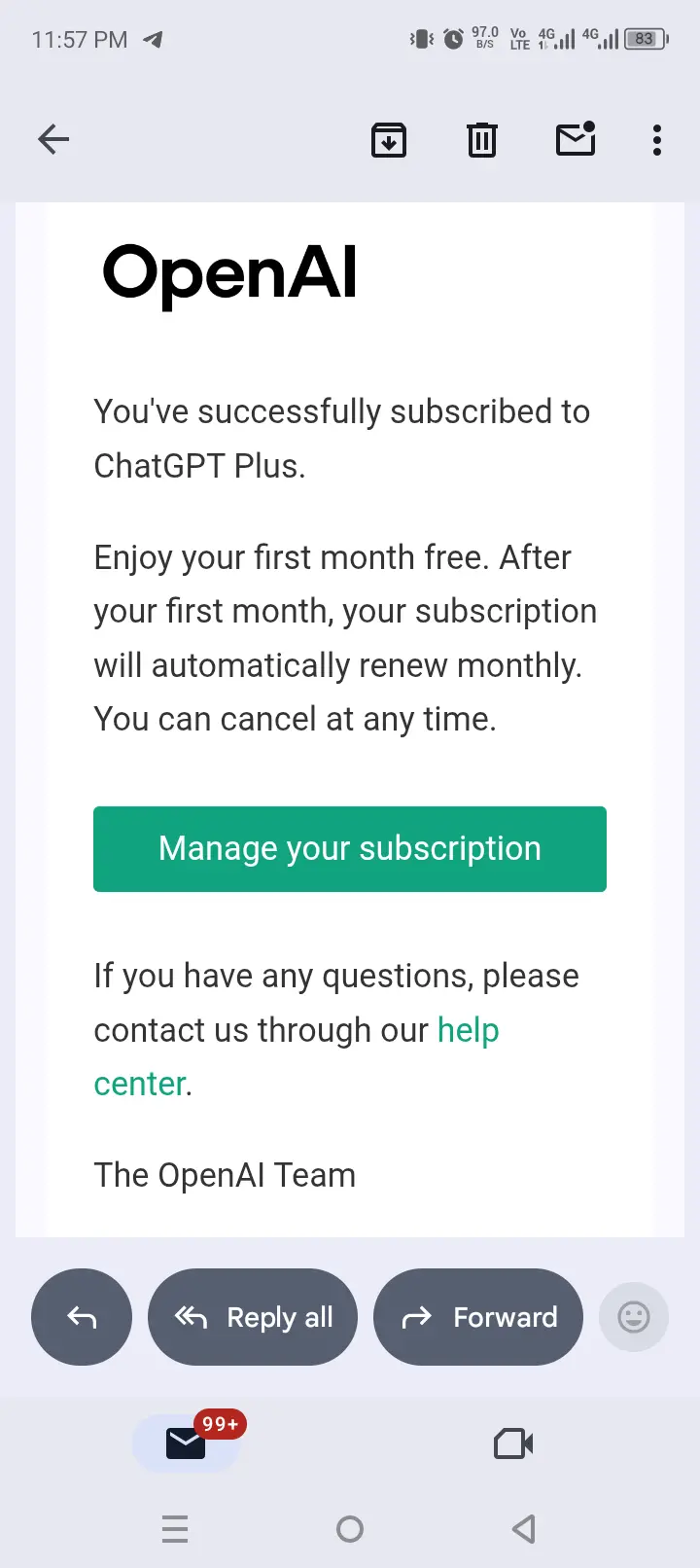This screenshot has height=1568, width=700.
Task: Switch to the Mail tab
Action: tap(186, 1443)
